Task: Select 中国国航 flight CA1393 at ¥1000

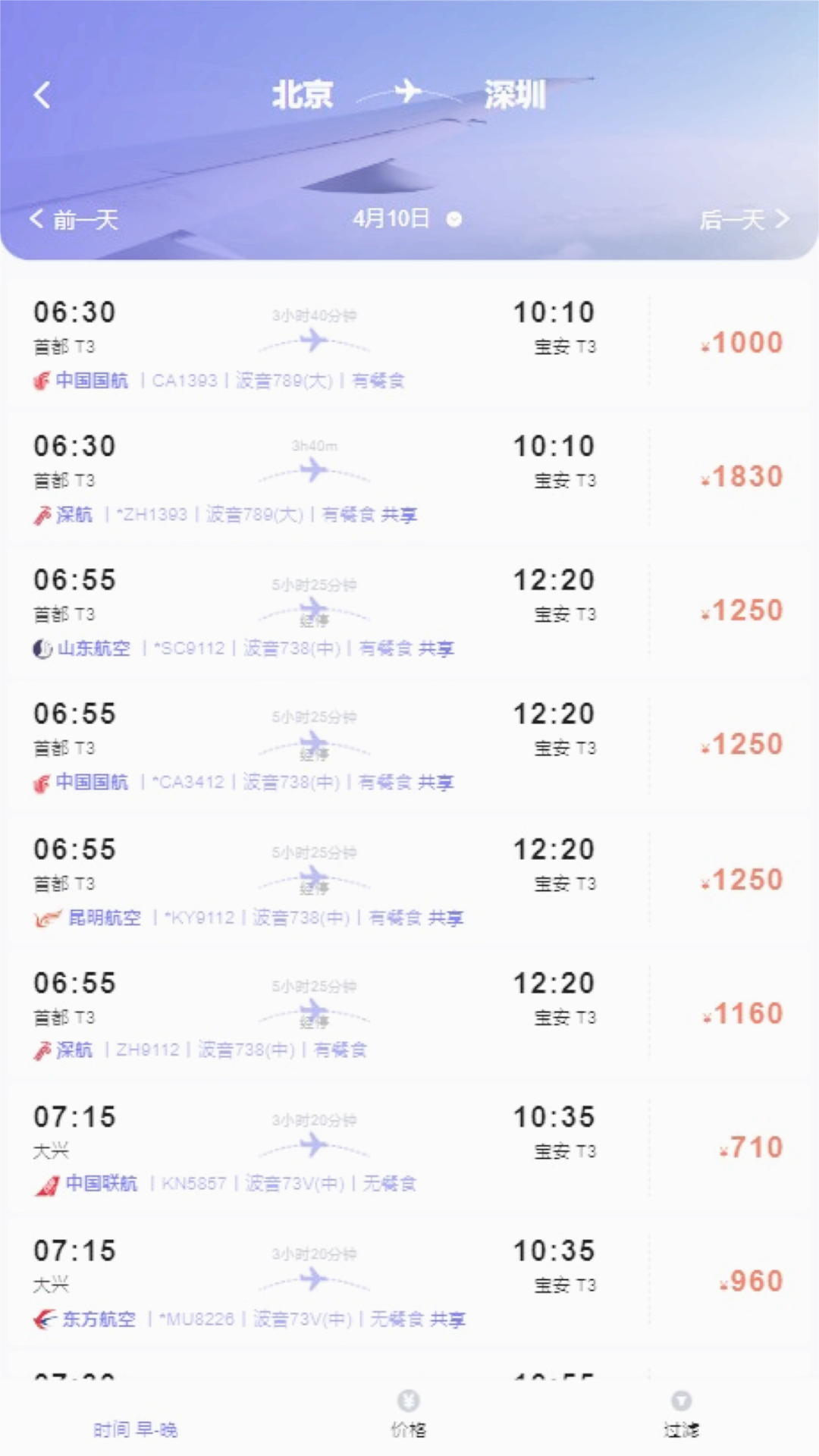Action: 409,344
